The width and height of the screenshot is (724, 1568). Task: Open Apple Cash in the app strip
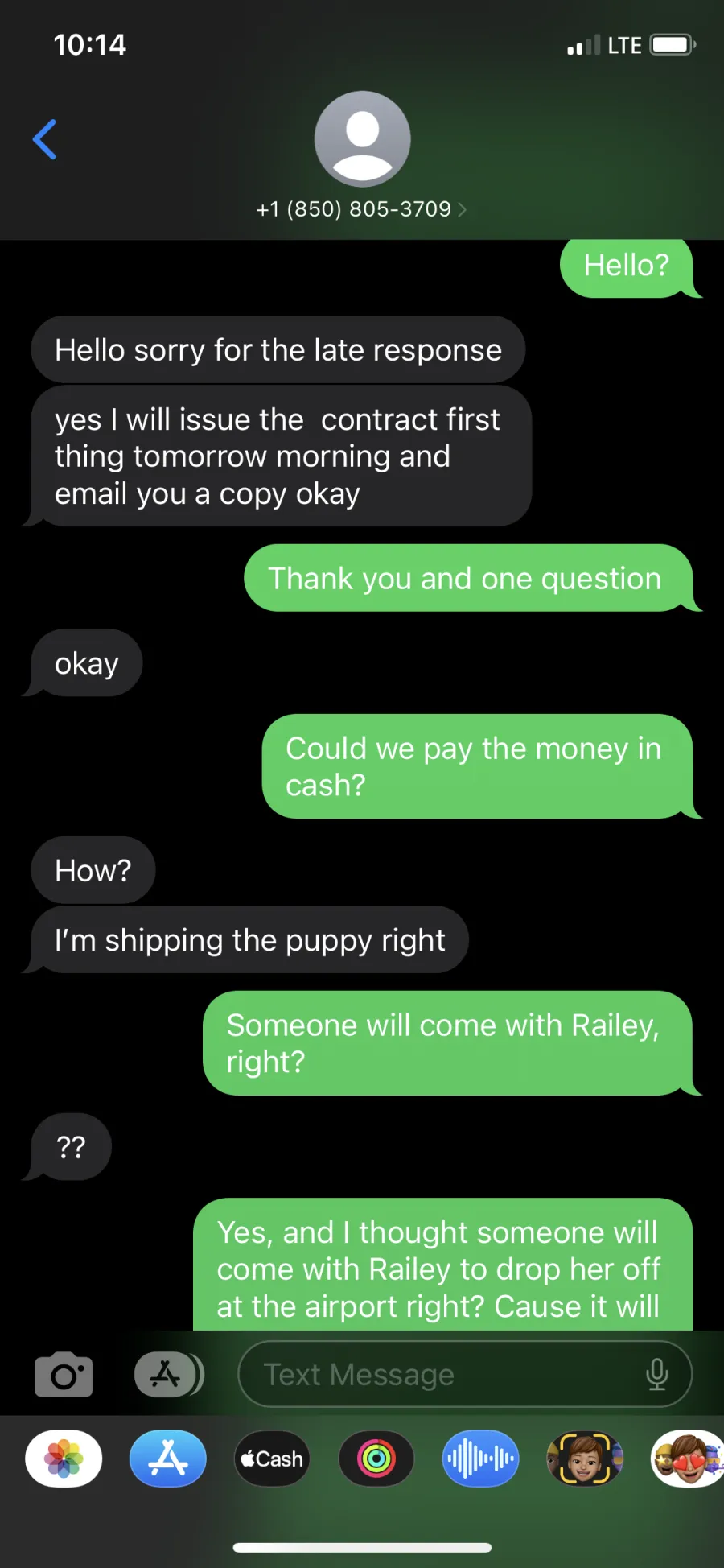click(x=272, y=1459)
